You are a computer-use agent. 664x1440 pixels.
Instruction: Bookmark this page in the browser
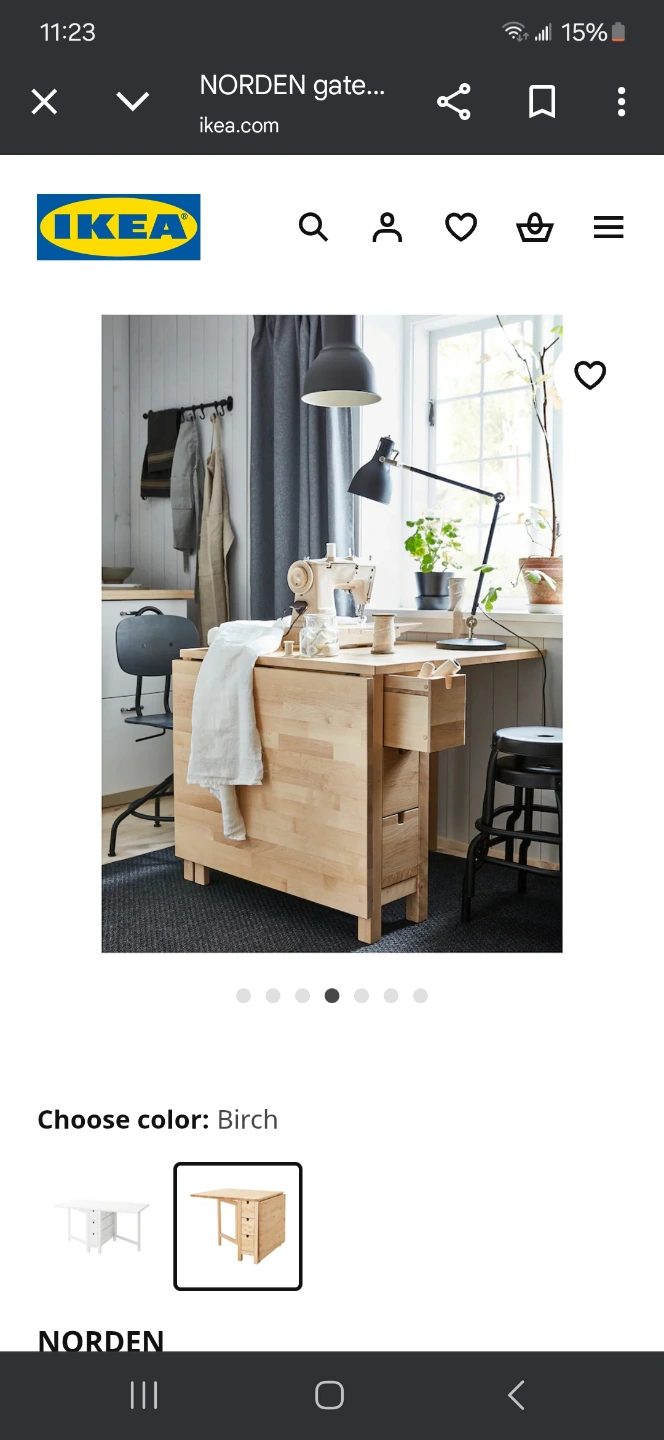[x=542, y=102]
